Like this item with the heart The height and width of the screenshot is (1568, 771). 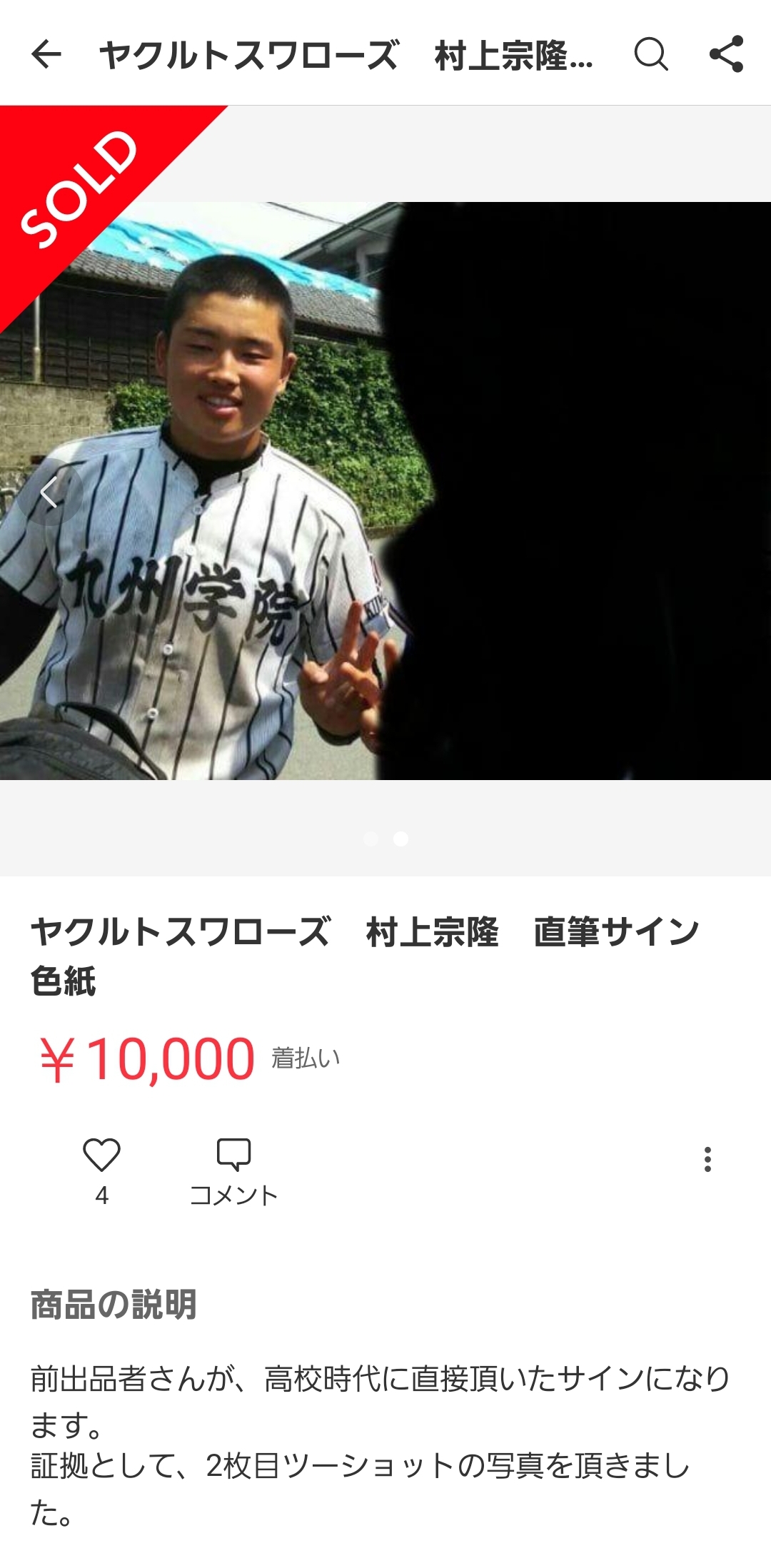point(101,1155)
